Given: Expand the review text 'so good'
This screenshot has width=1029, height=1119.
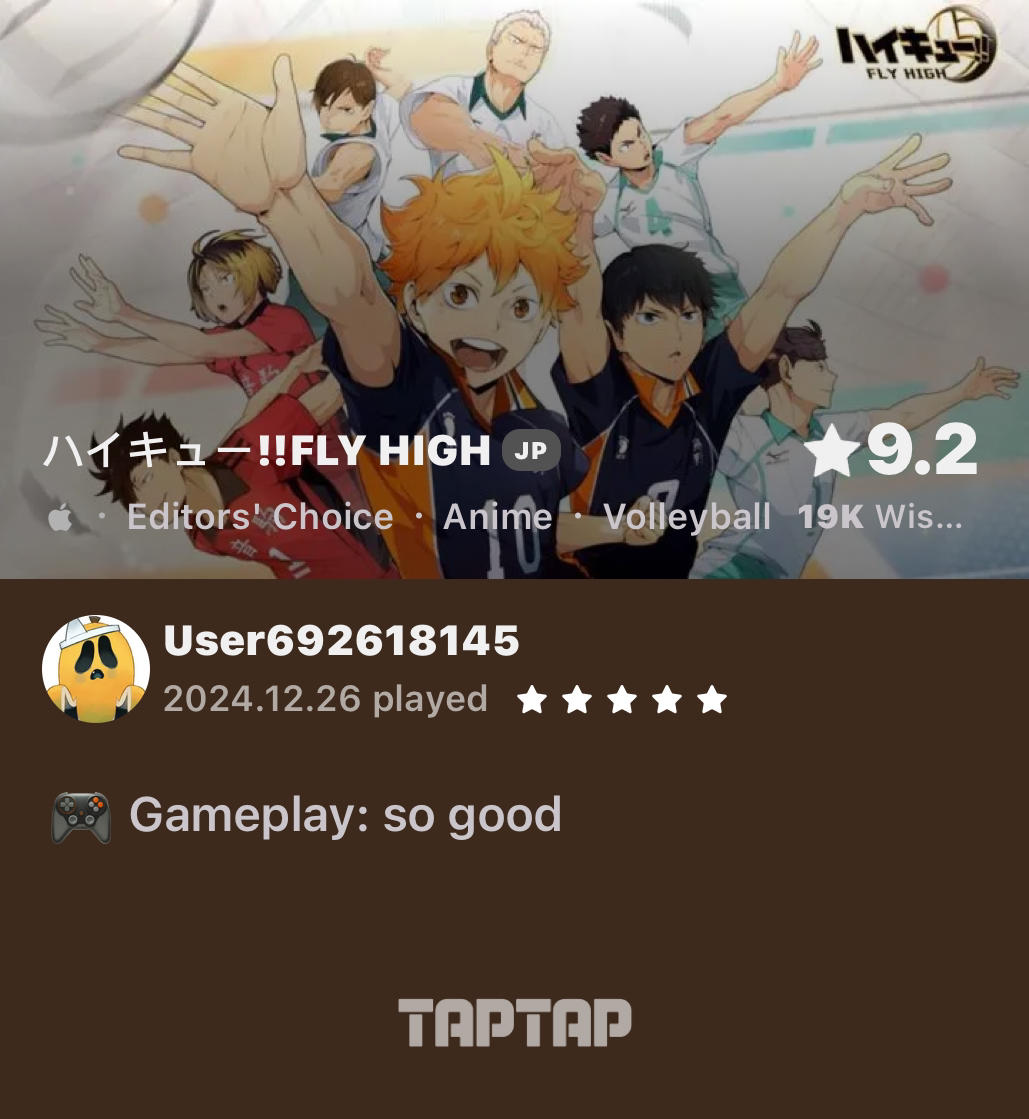Looking at the screenshot, I should 472,815.
